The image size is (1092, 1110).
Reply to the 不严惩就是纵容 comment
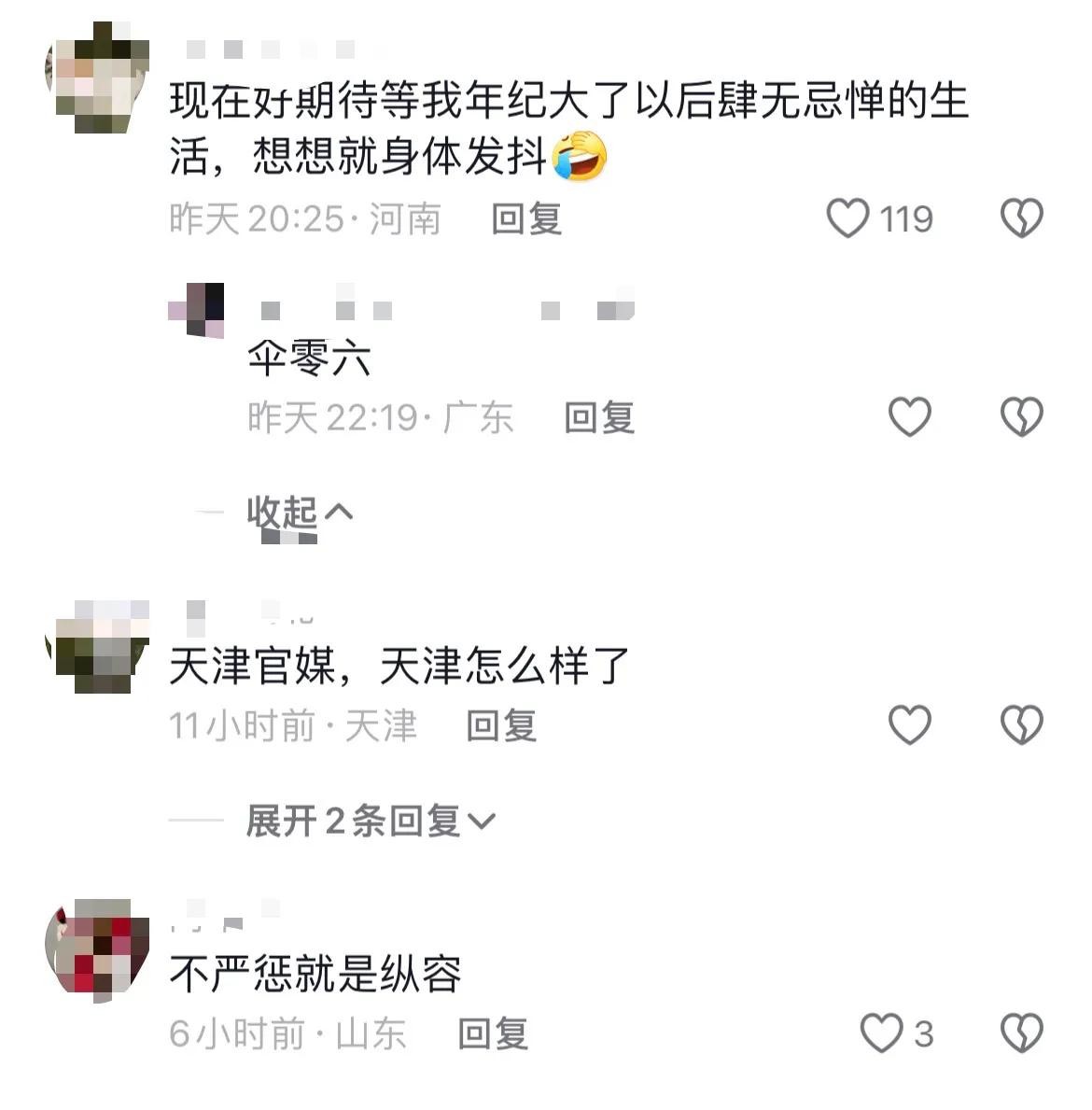click(493, 1033)
